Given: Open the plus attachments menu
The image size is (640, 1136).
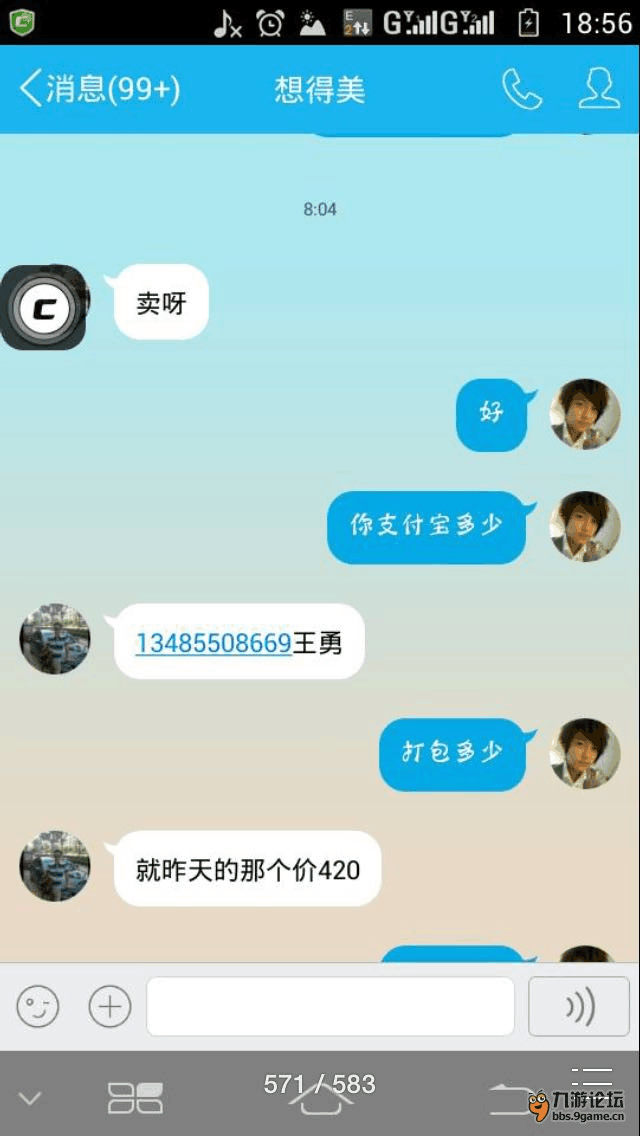Looking at the screenshot, I should [x=109, y=1007].
